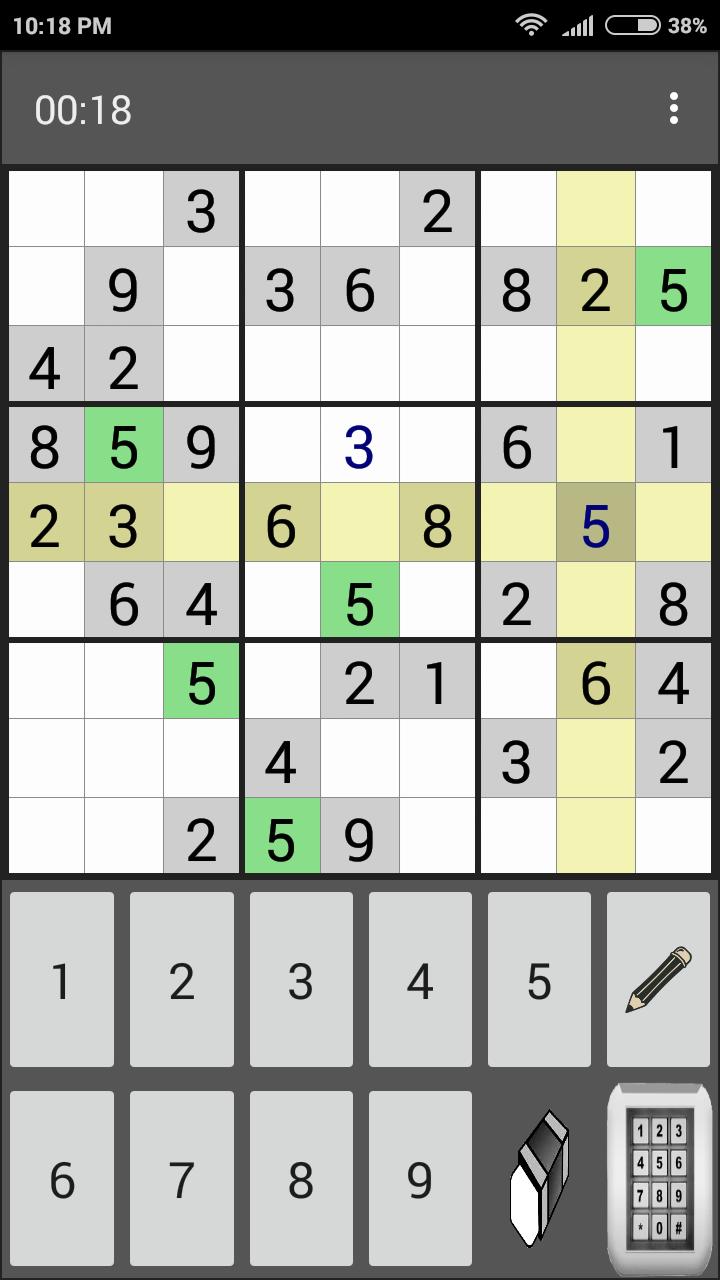
Task: Tap the cellular signal bars icon
Action: (x=578, y=25)
